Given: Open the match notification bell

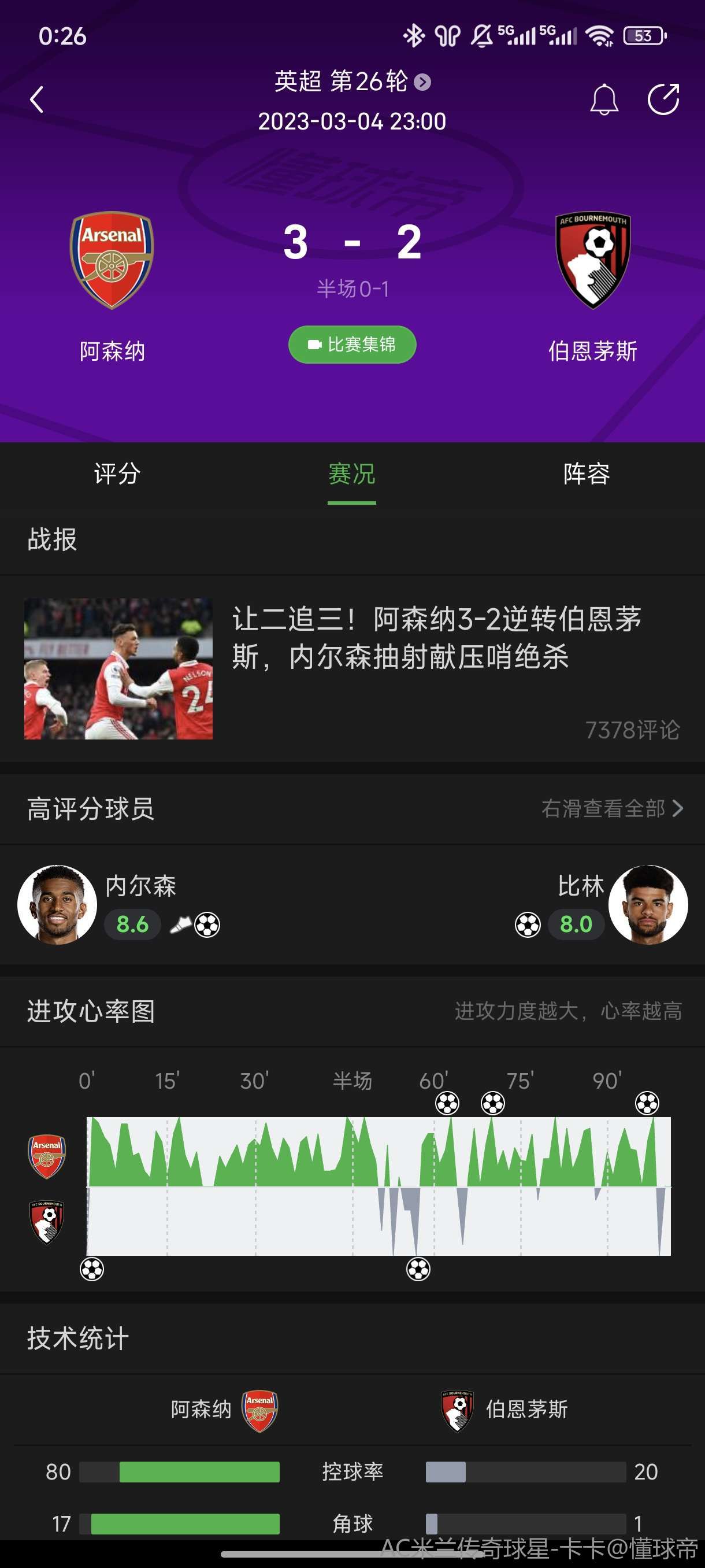Looking at the screenshot, I should pos(603,99).
